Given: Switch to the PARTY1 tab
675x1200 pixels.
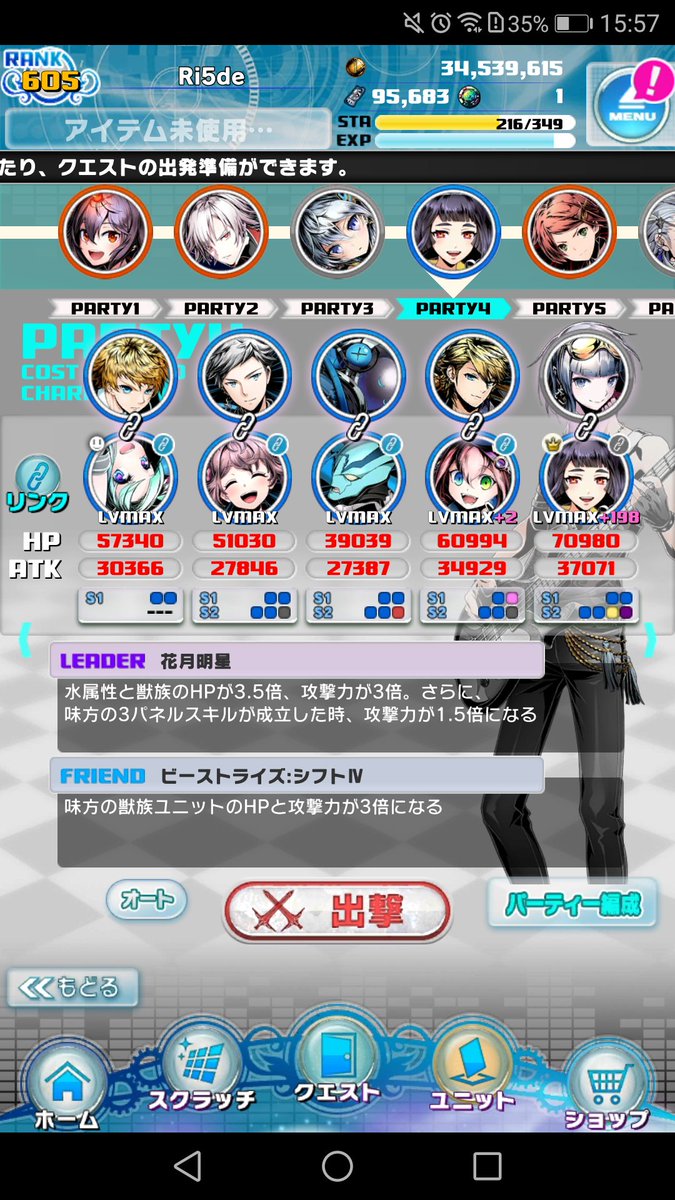Looking at the screenshot, I should pyautogui.click(x=105, y=309).
